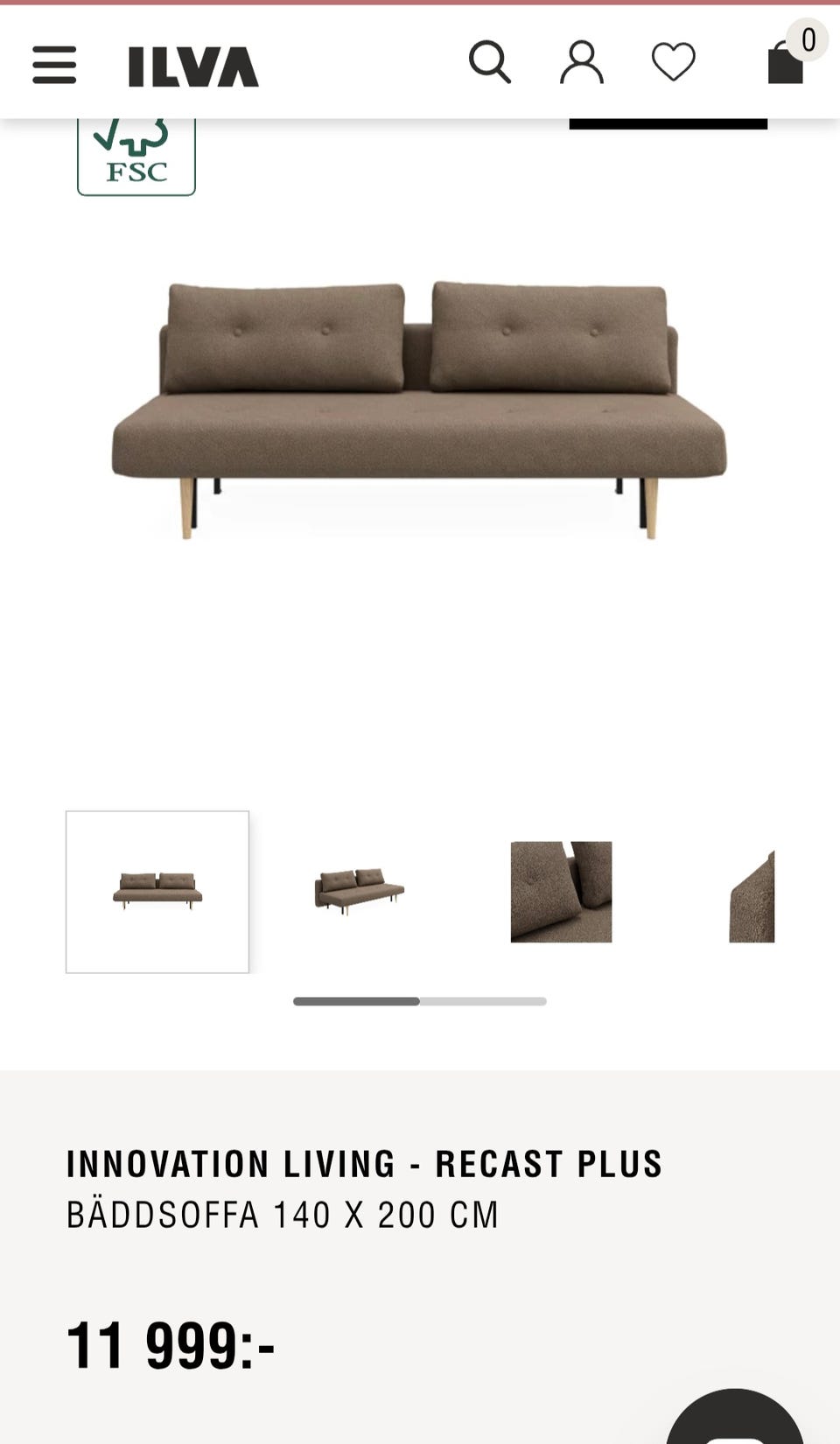View the wishlist heart

point(674,63)
